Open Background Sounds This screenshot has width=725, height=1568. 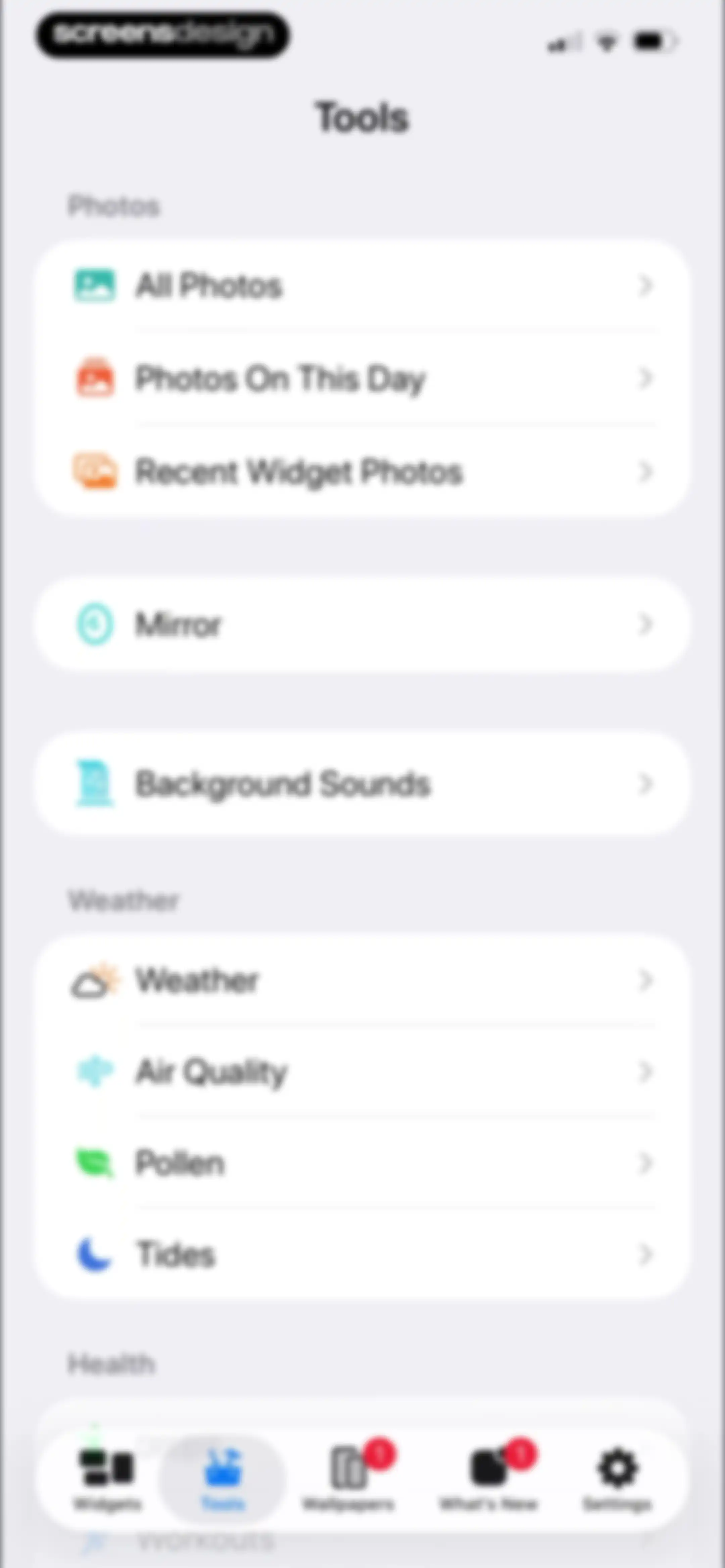[x=363, y=783]
